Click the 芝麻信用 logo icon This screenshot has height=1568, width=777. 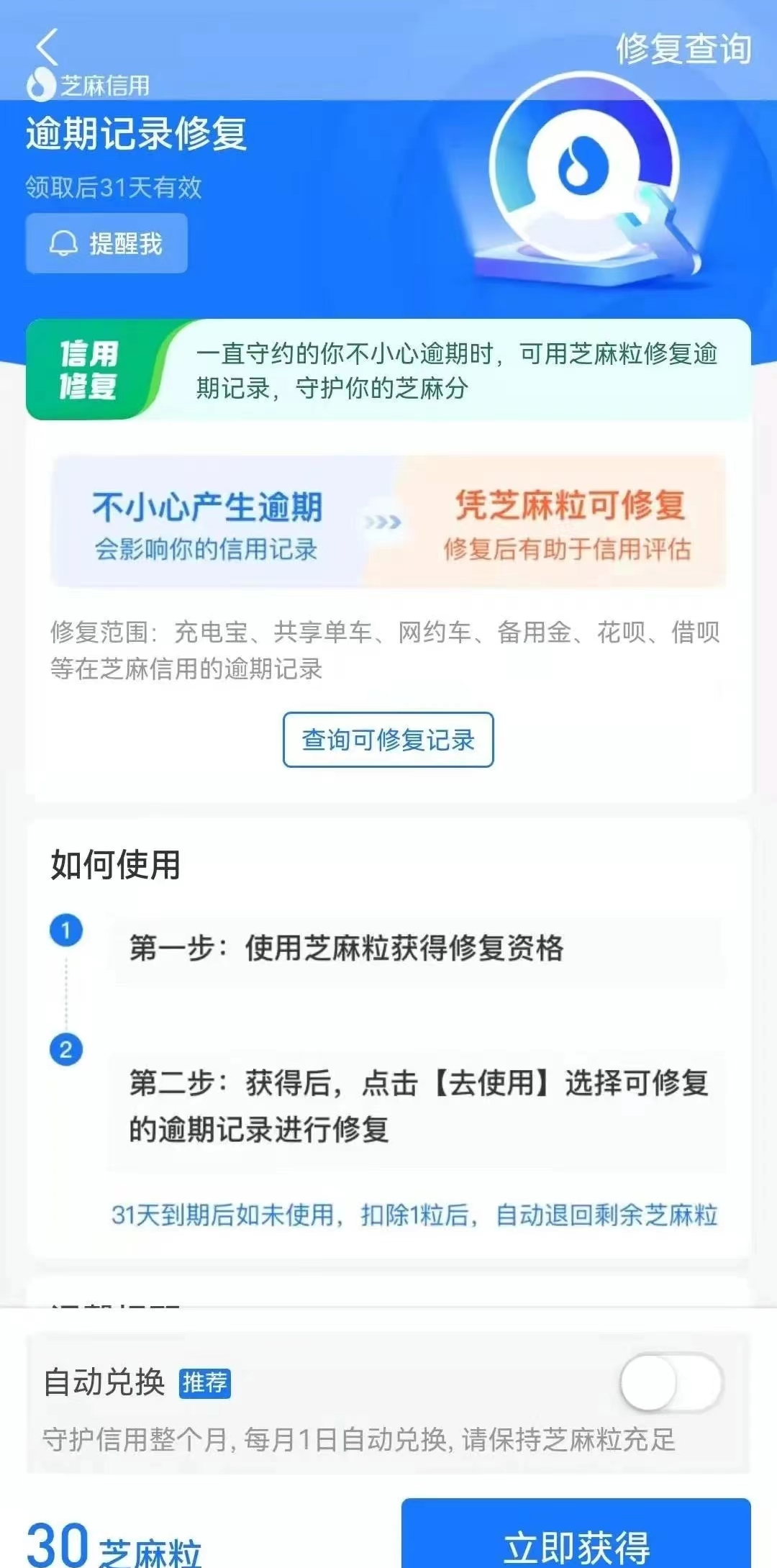pyautogui.click(x=41, y=84)
